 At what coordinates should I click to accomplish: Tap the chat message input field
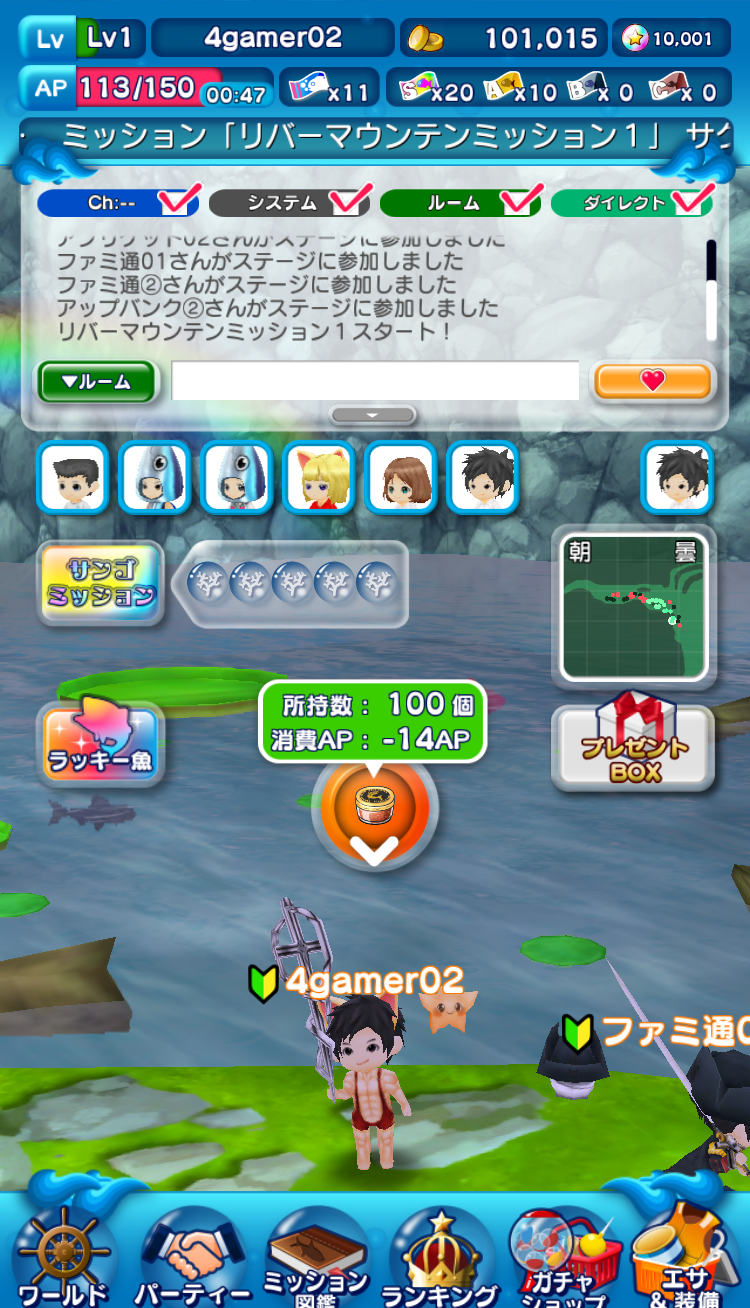[375, 381]
